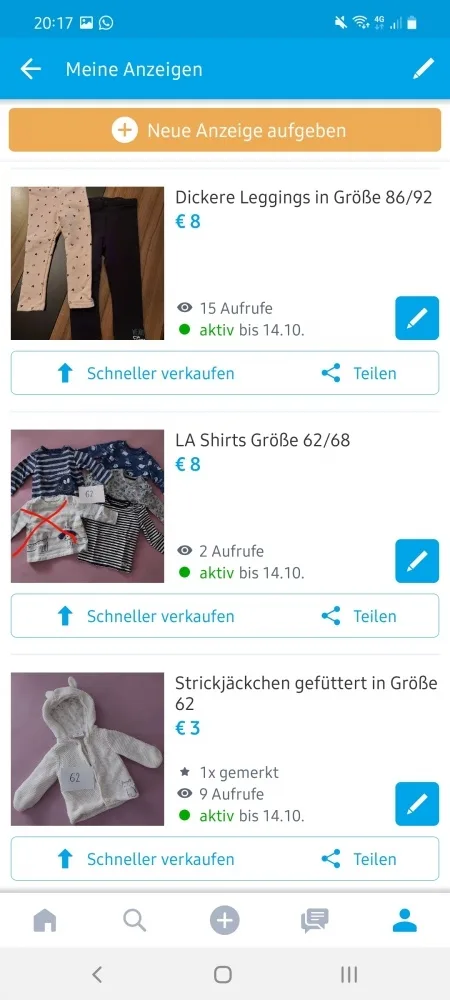Open the search tab
This screenshot has width=450, height=1000.
click(134, 920)
